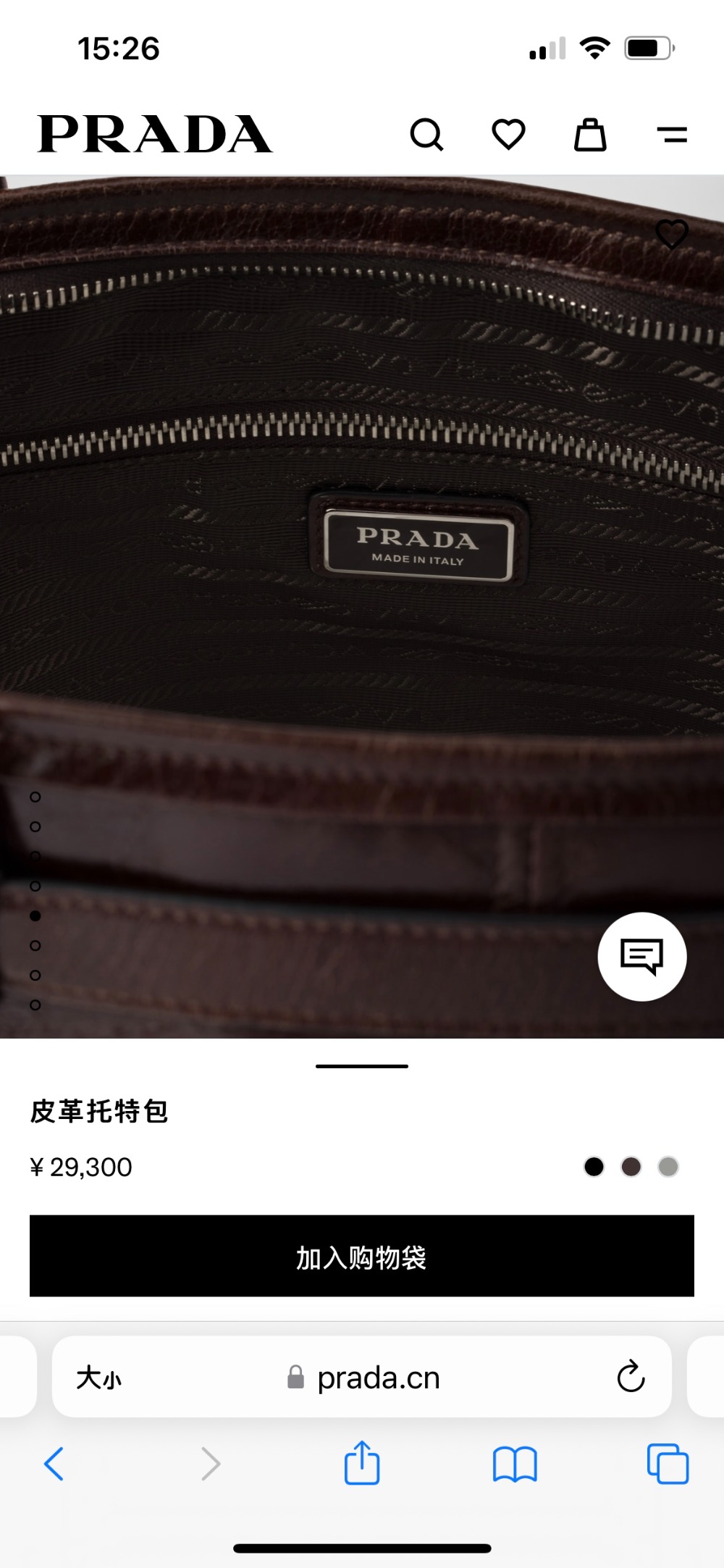Screen dimensions: 724x1568
Task: Tap 加入购物袋 to add to bag
Action: click(x=361, y=1256)
